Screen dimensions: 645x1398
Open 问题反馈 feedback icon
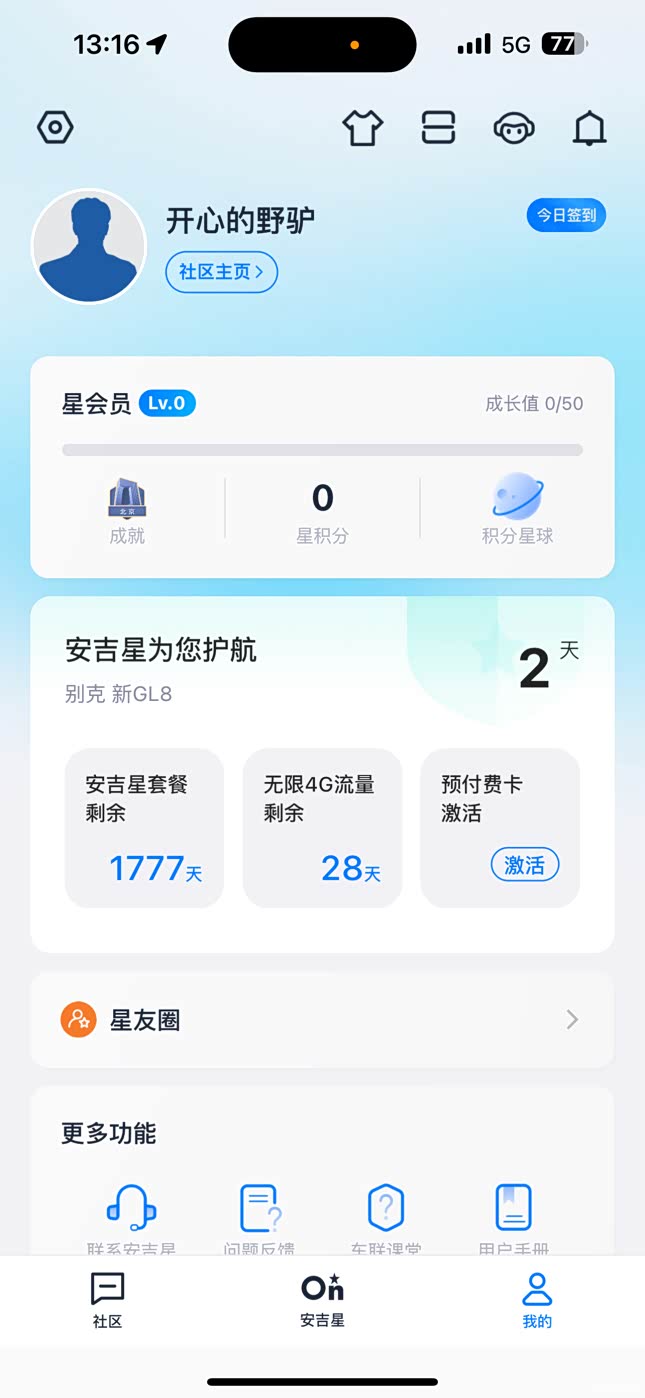point(259,1209)
